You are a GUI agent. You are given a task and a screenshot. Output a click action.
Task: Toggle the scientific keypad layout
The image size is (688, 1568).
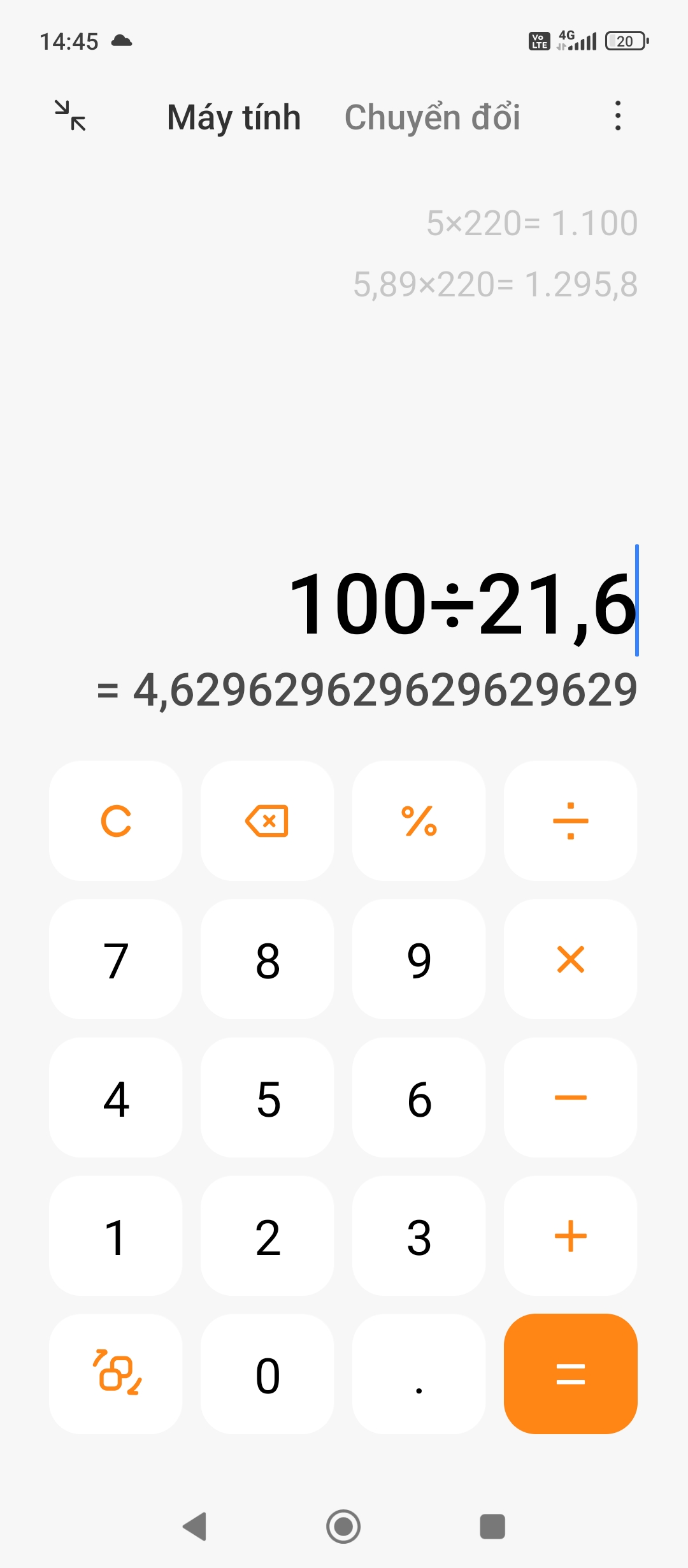tap(116, 1374)
